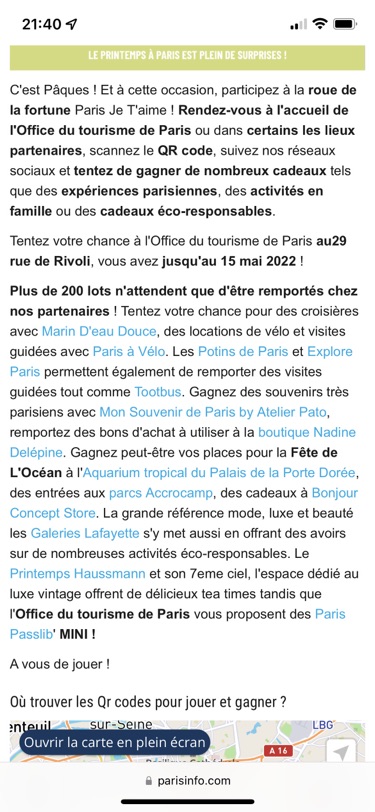375x812 pixels.
Task: Visit the Explore Paris link
Action: (330, 352)
